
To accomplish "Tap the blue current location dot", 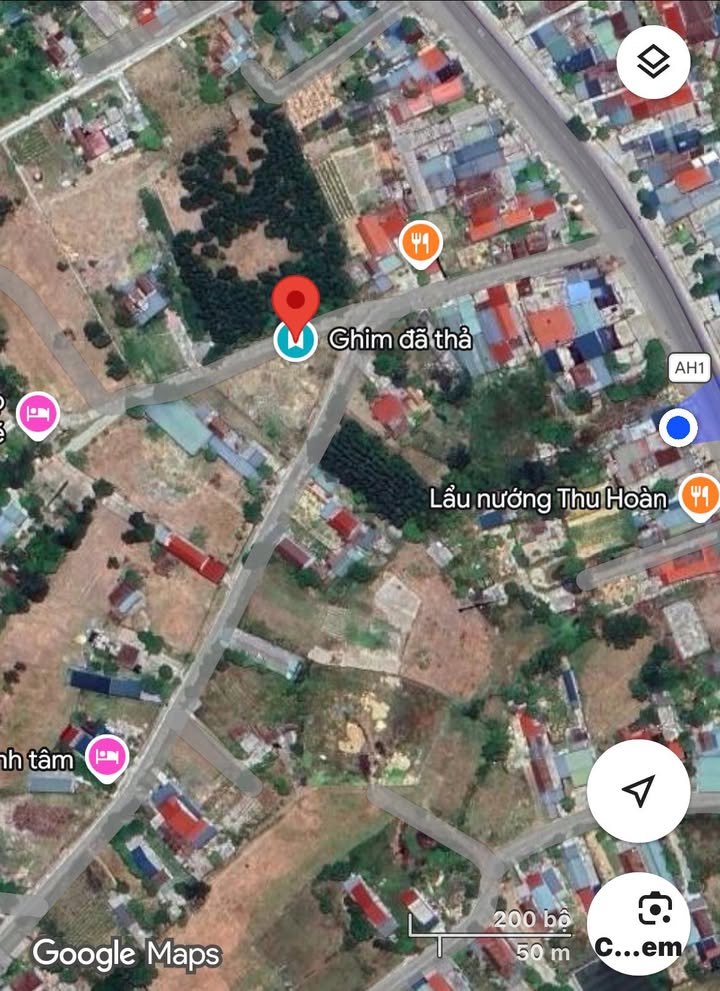I will 678,428.
